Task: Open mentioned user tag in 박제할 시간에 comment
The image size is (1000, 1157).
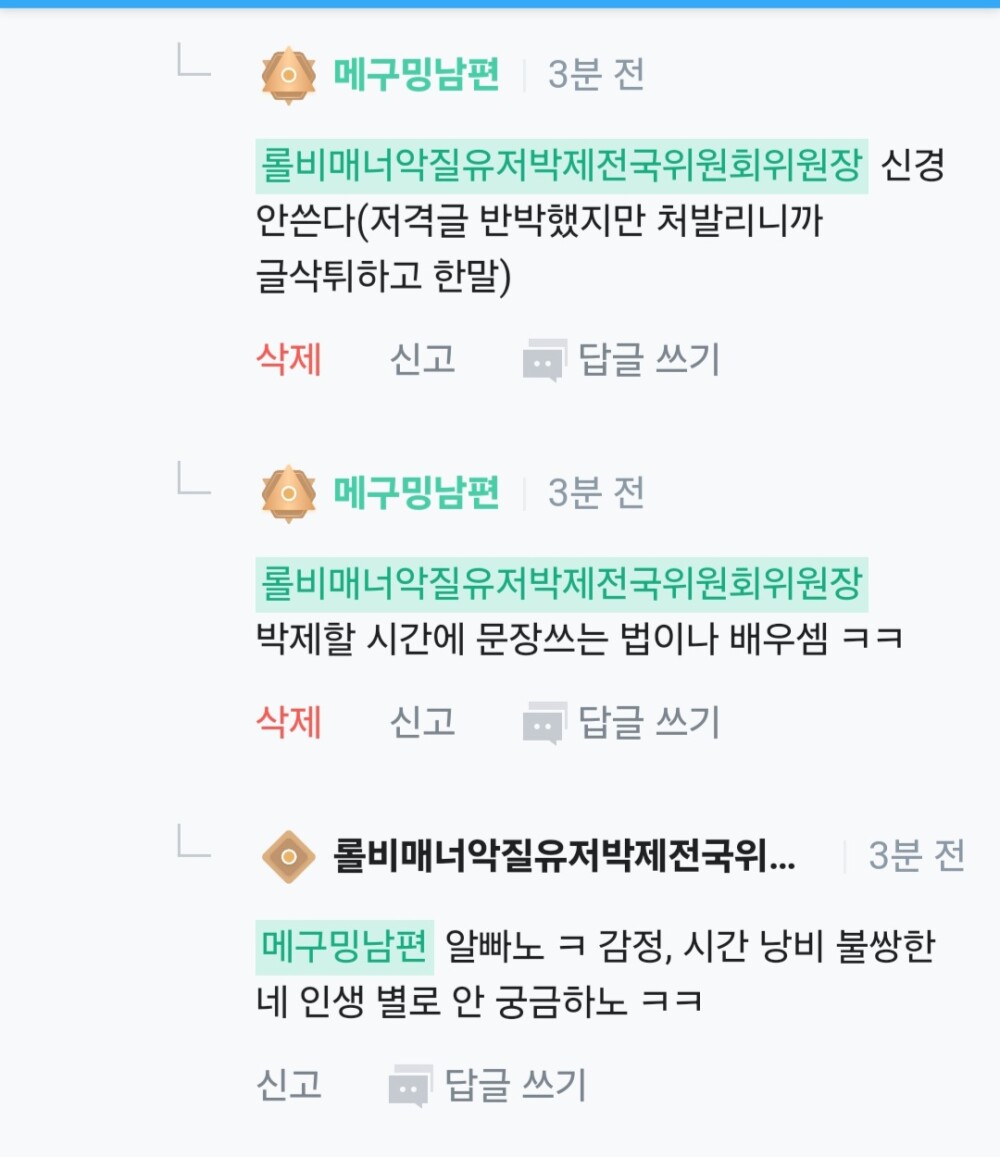Action: 561,584
